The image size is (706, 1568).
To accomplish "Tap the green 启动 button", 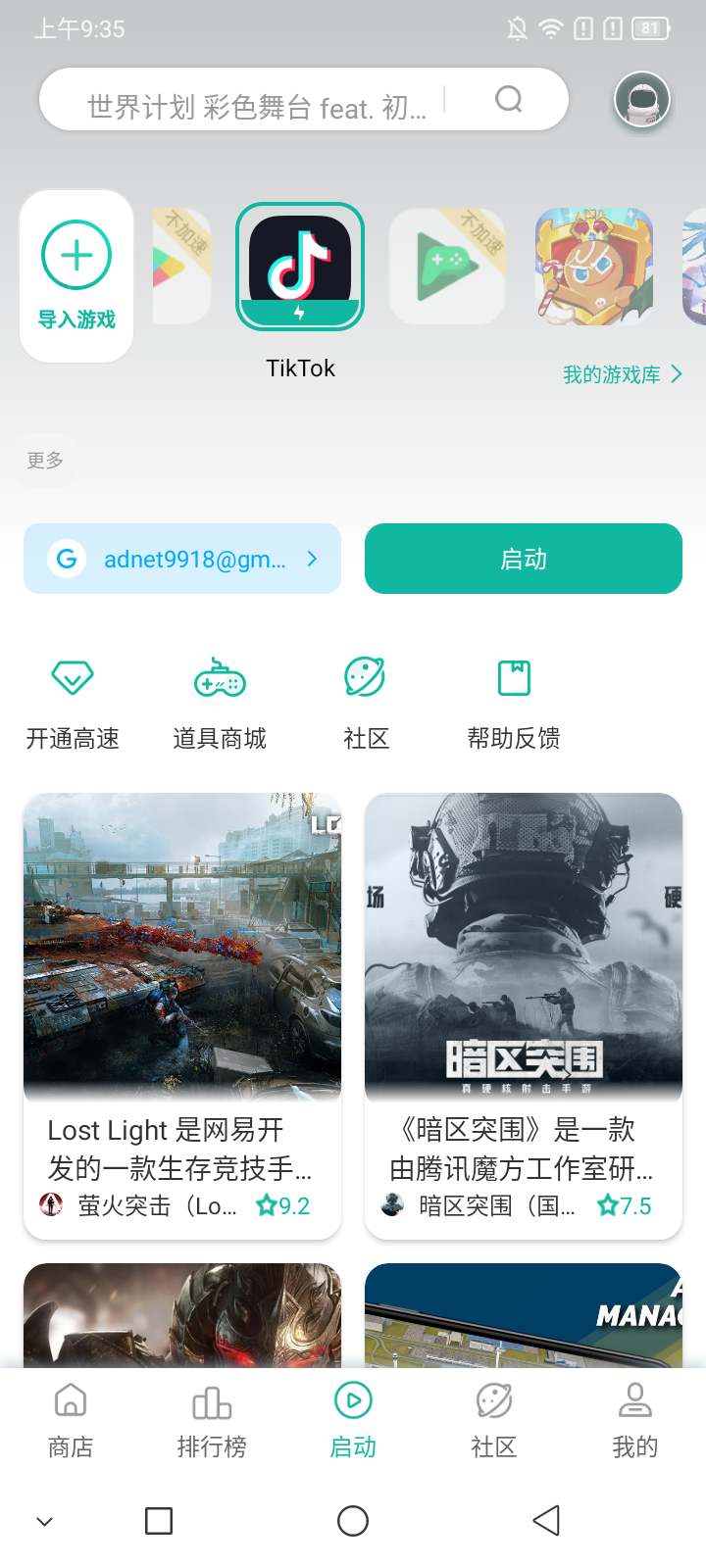I will [x=524, y=559].
